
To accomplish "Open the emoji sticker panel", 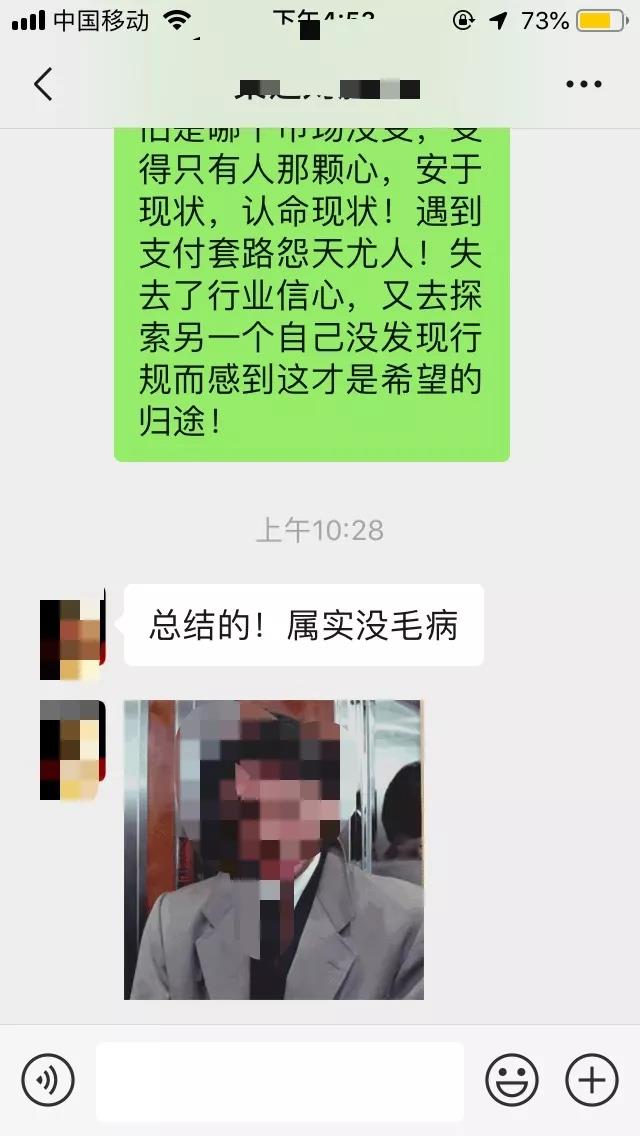I will click(511, 1081).
